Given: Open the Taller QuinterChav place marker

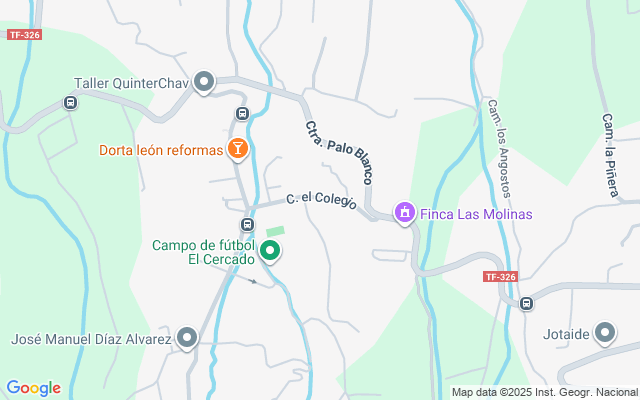Looking at the screenshot, I should (205, 83).
